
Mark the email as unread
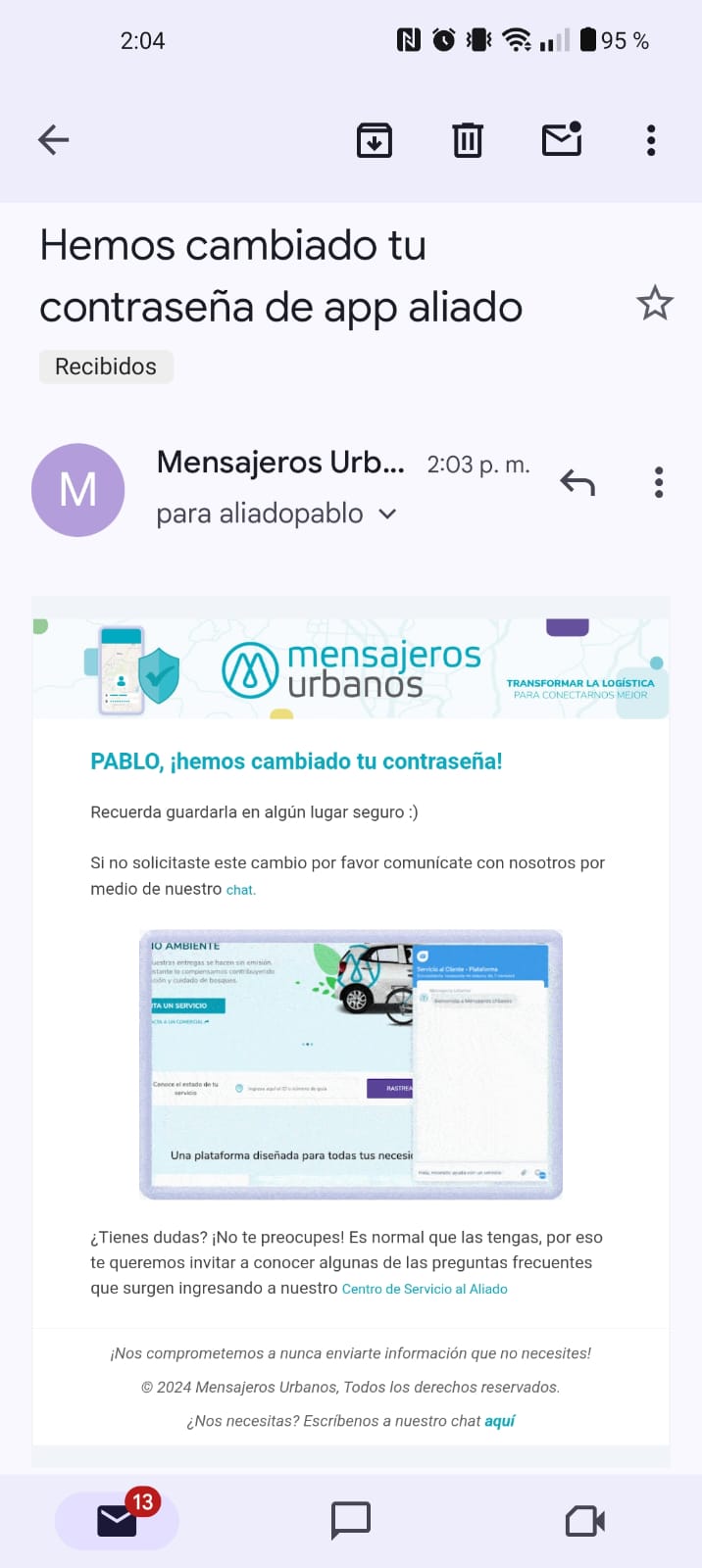click(x=562, y=140)
